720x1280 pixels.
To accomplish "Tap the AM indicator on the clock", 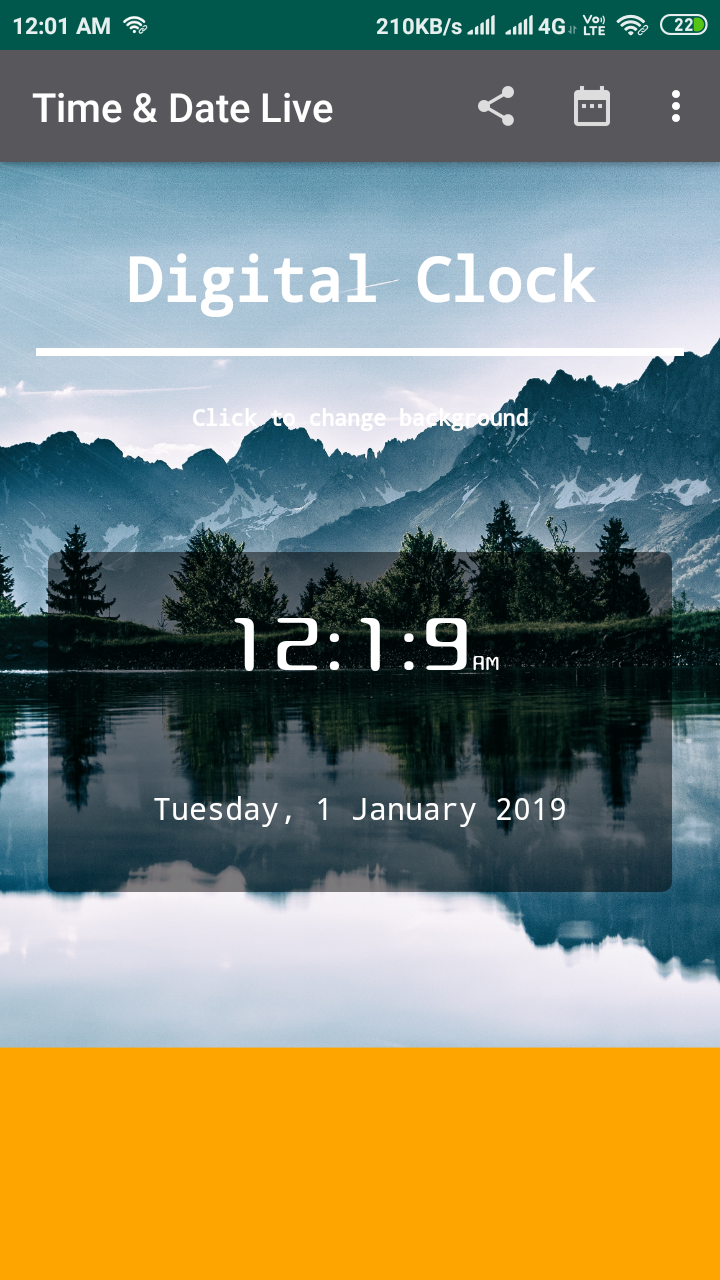I will pyautogui.click(x=488, y=660).
